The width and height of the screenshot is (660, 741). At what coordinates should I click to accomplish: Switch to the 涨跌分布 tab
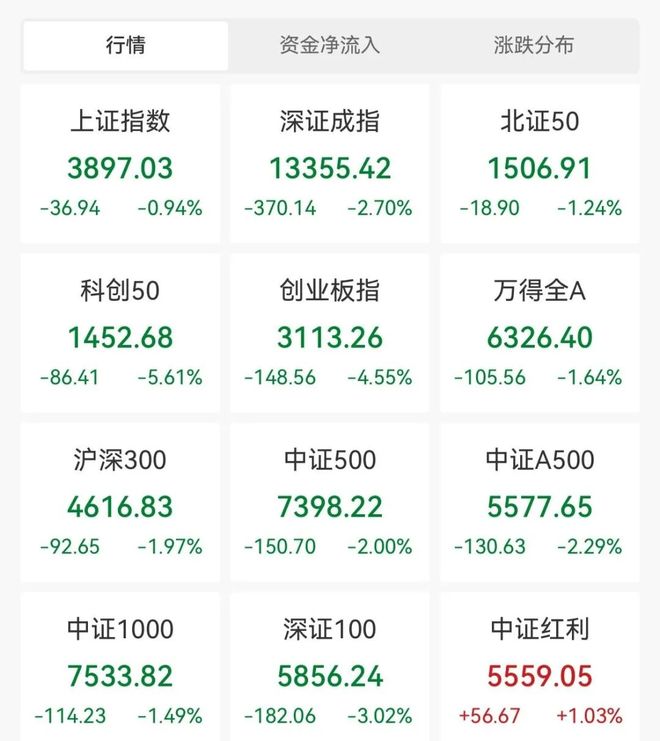coord(534,46)
